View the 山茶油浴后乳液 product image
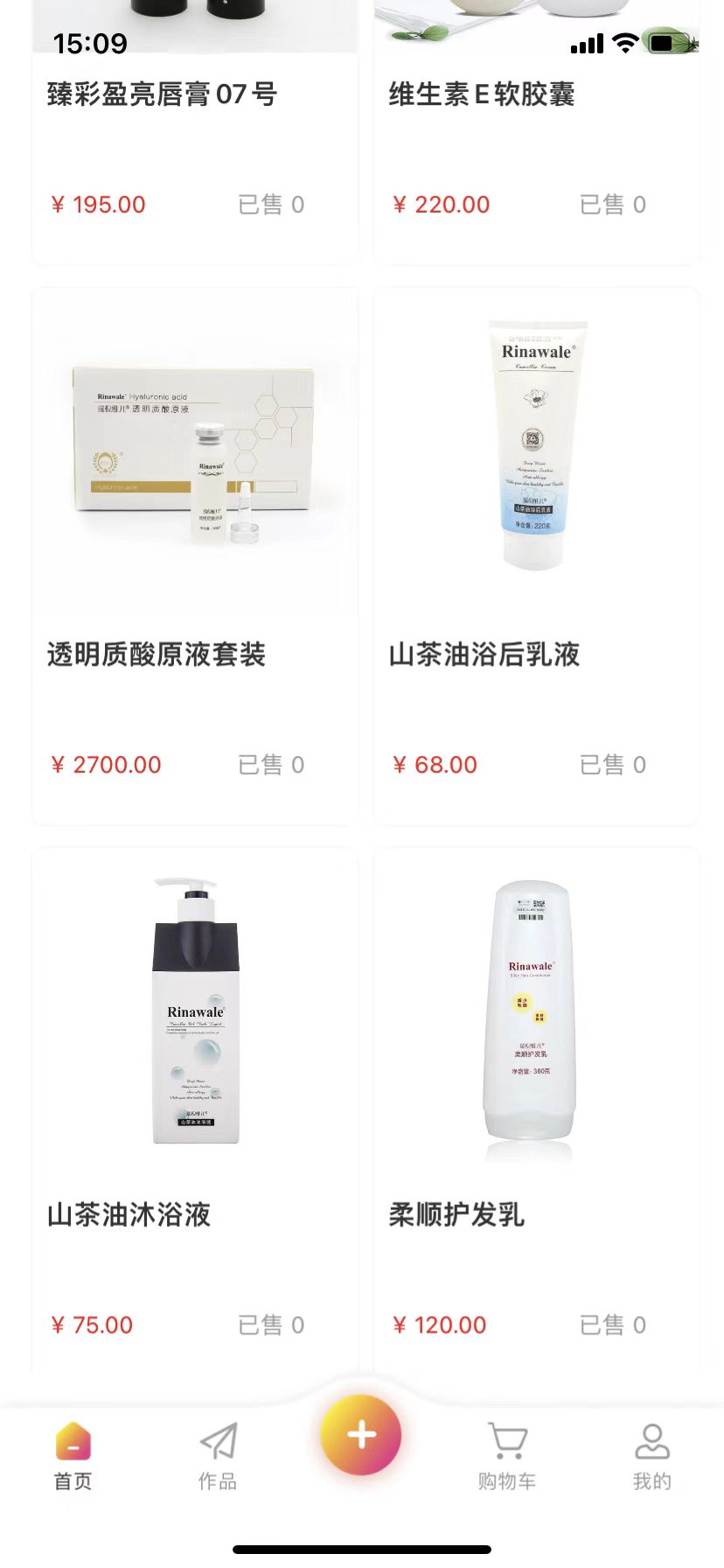Viewport: 724px width, 1568px height. pos(535,446)
